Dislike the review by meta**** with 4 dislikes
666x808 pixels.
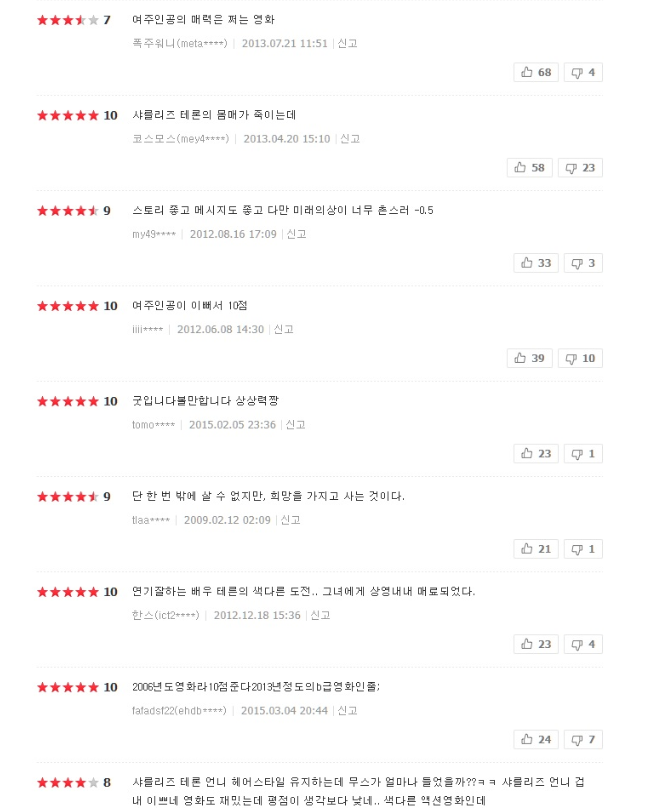point(583,72)
